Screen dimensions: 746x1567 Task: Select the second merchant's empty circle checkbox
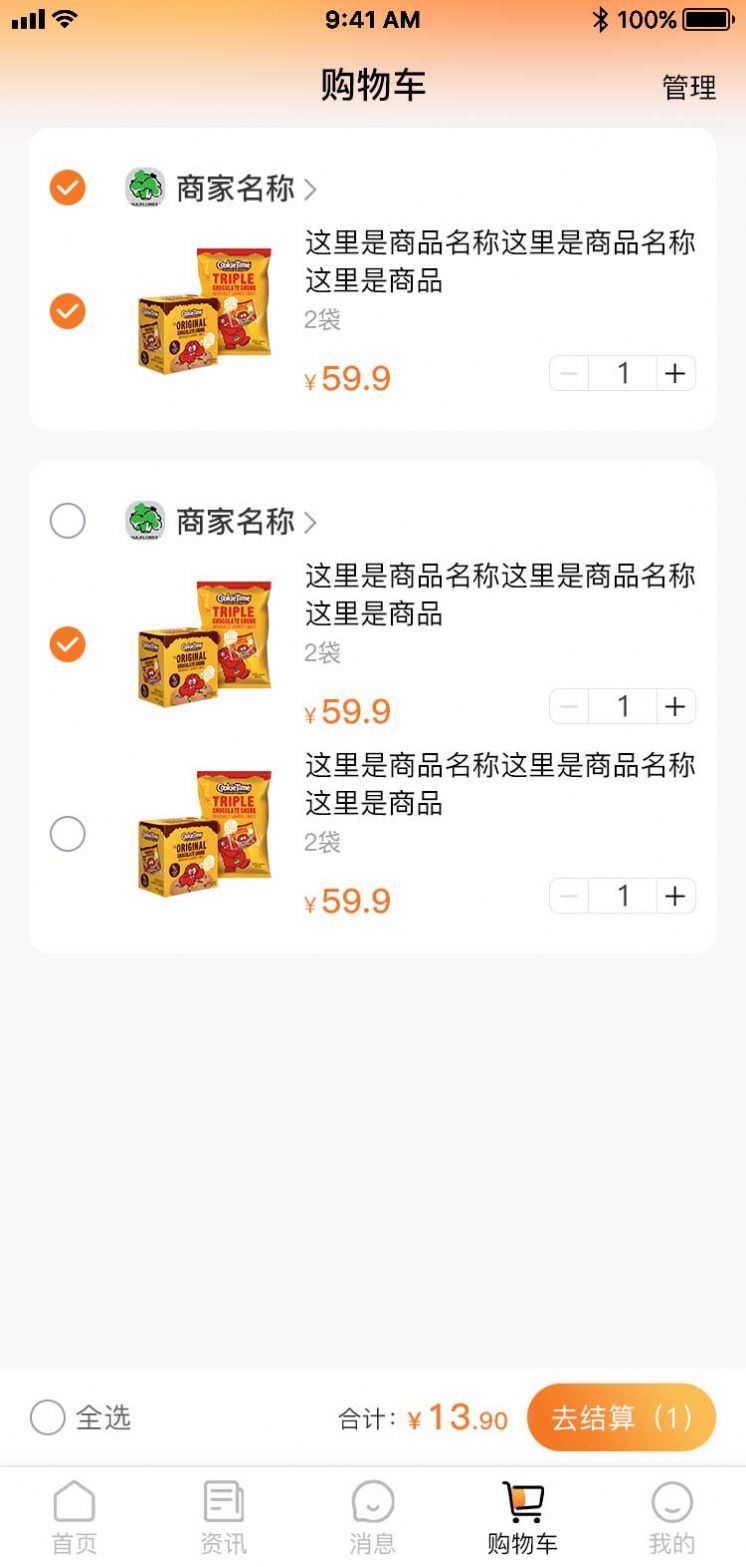67,521
